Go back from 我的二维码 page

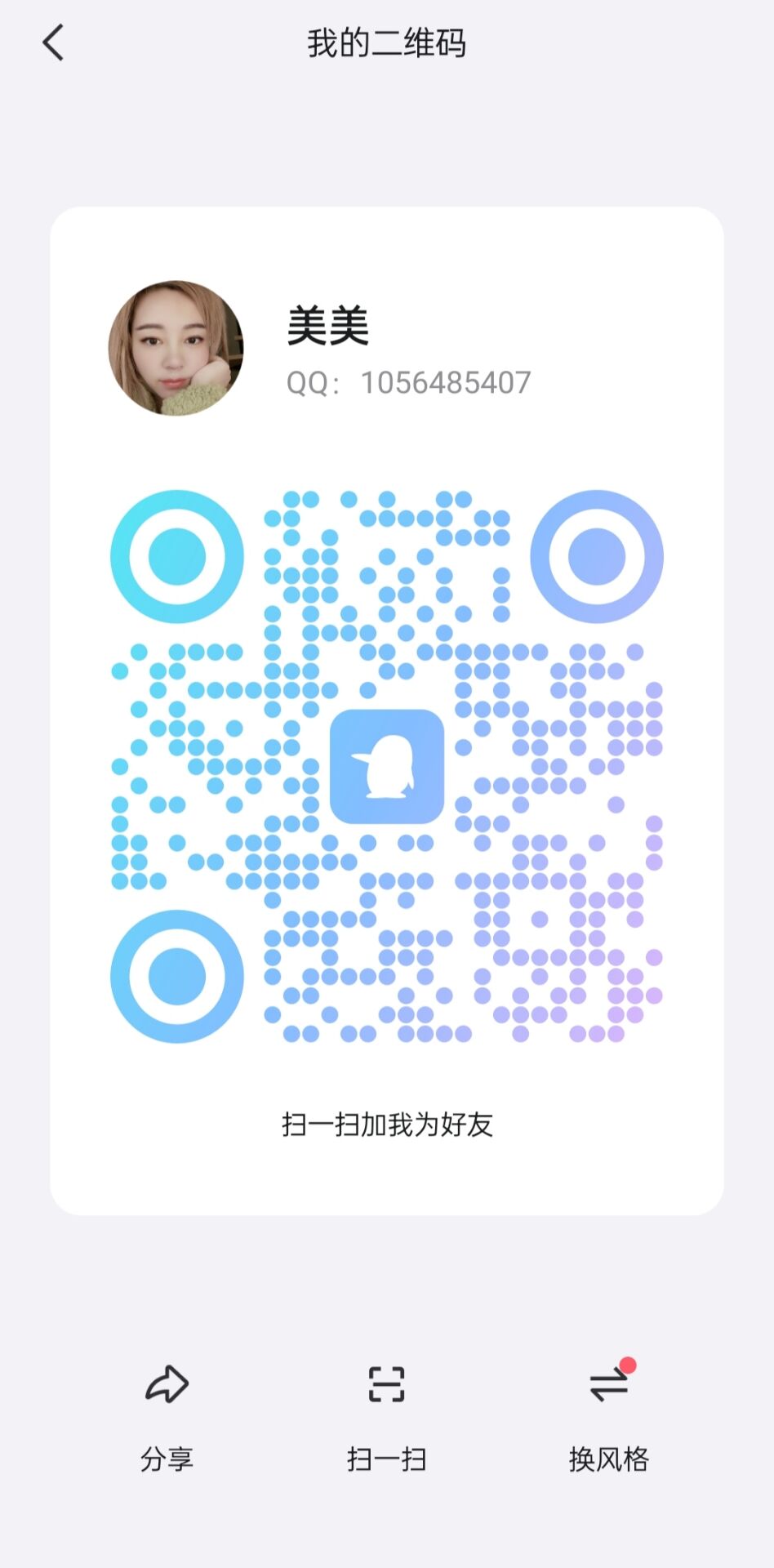coord(53,43)
